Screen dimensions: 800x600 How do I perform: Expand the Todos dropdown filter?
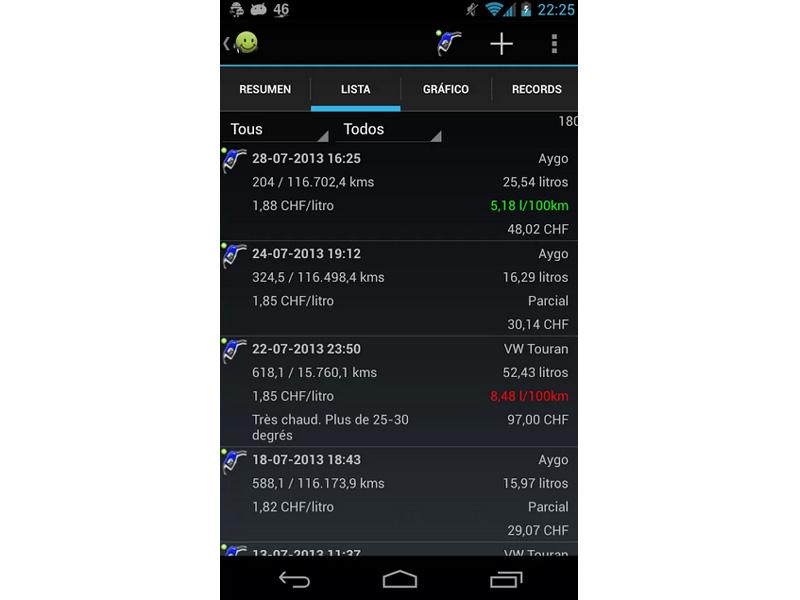(x=391, y=129)
